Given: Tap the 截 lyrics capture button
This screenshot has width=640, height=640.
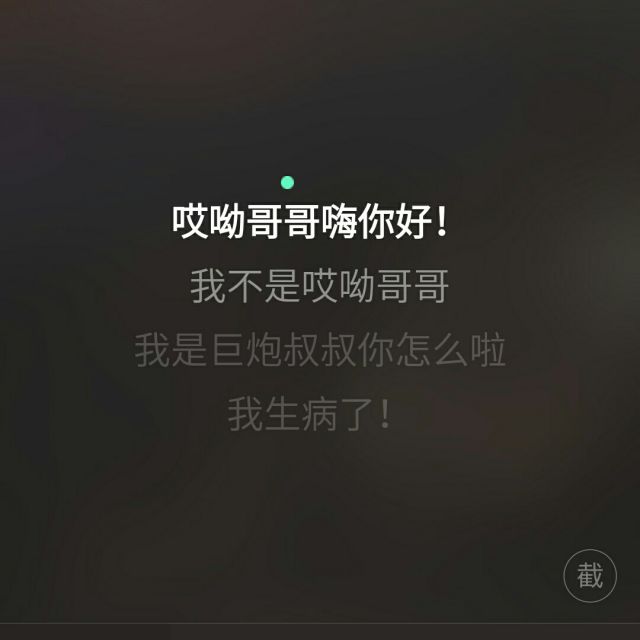Looking at the screenshot, I should (590, 576).
